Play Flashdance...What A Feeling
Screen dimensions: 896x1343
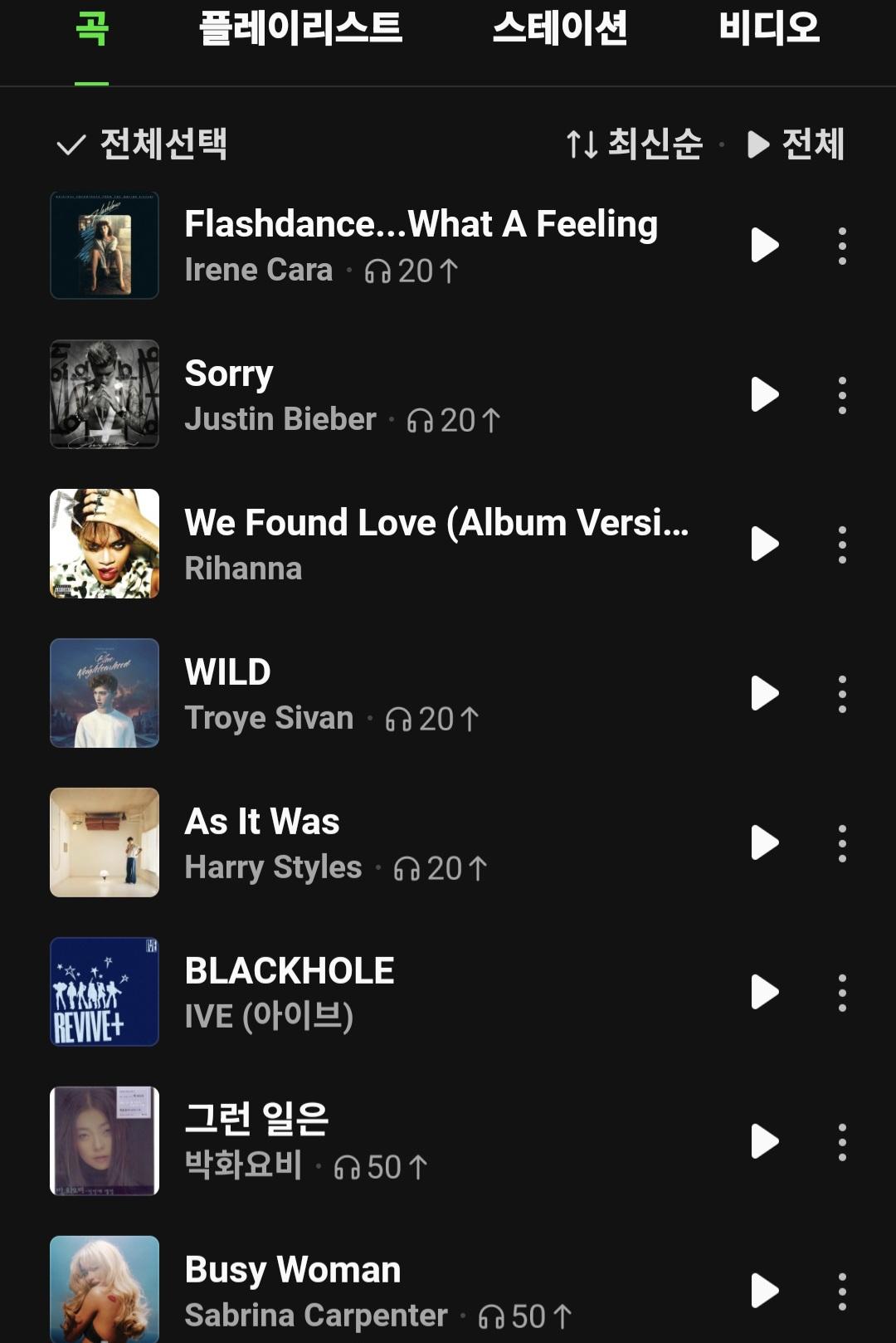click(764, 246)
